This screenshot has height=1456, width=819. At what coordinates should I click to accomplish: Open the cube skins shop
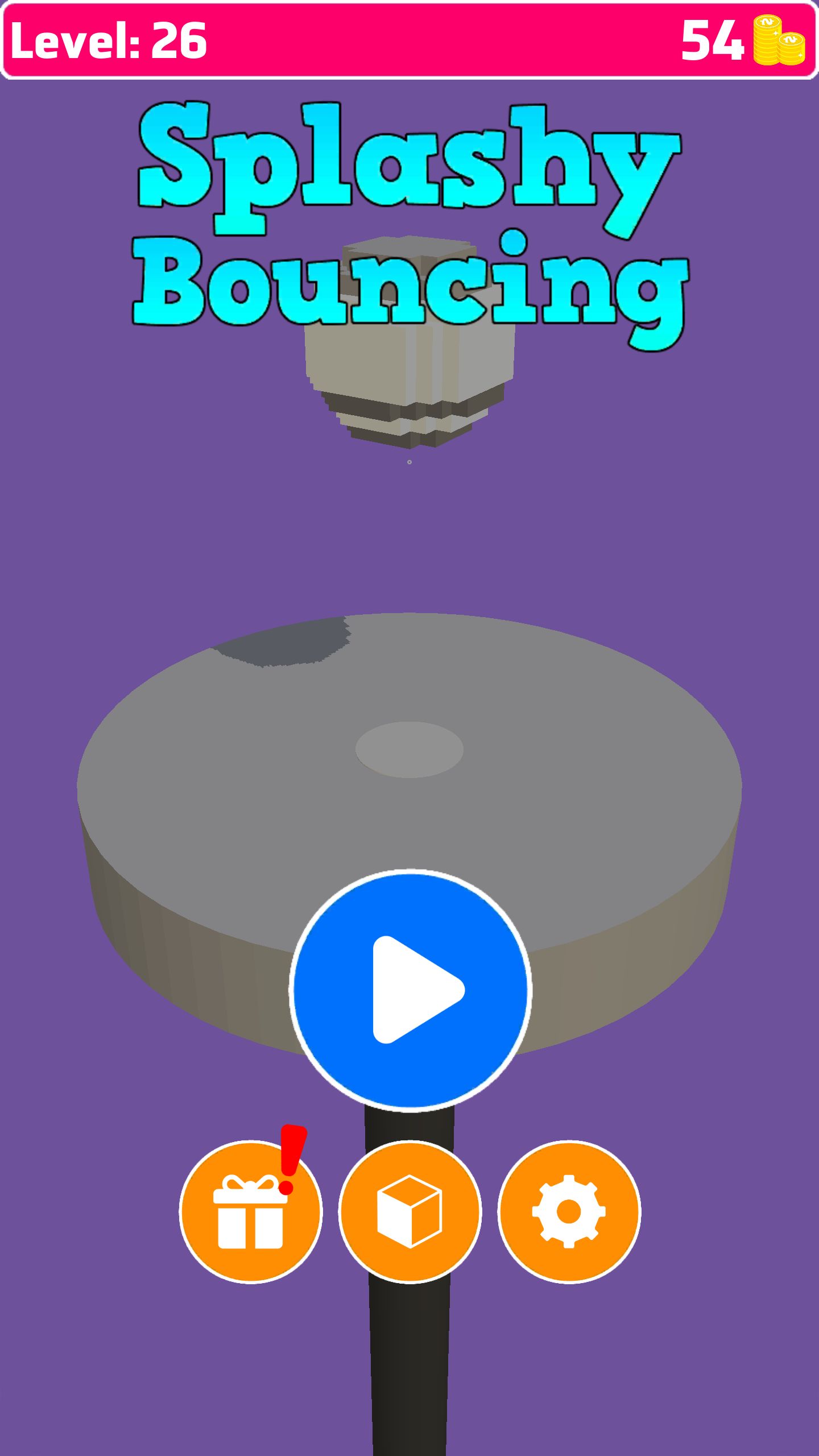coord(409,1211)
